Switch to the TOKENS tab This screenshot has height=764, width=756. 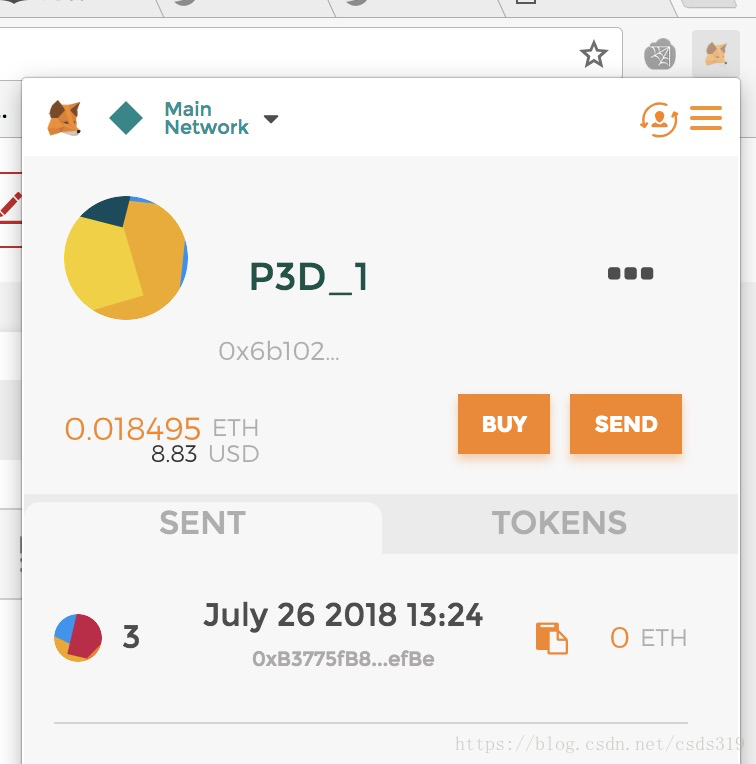point(559,523)
